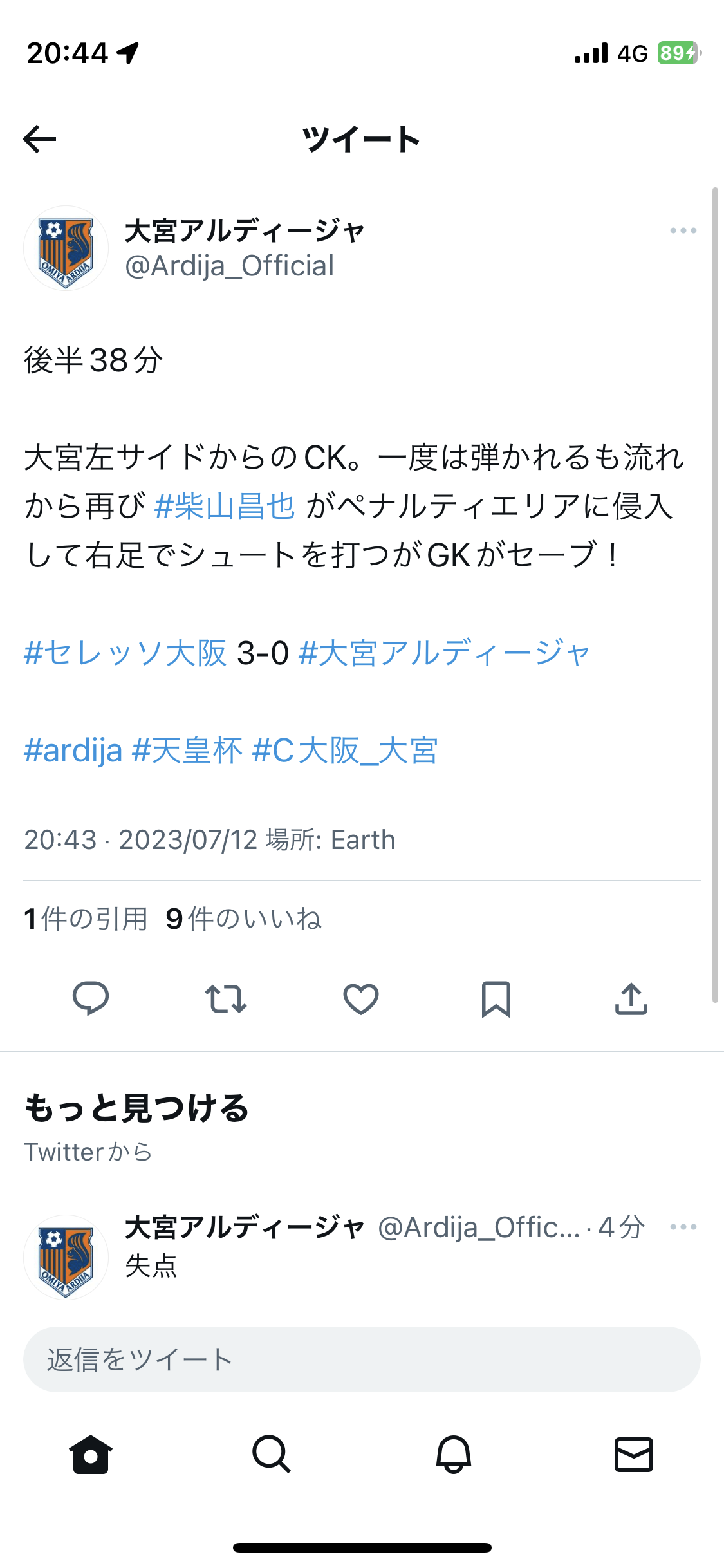Open the #大宮アルディージャ hashtag link
This screenshot has width=724, height=1568.
[445, 653]
